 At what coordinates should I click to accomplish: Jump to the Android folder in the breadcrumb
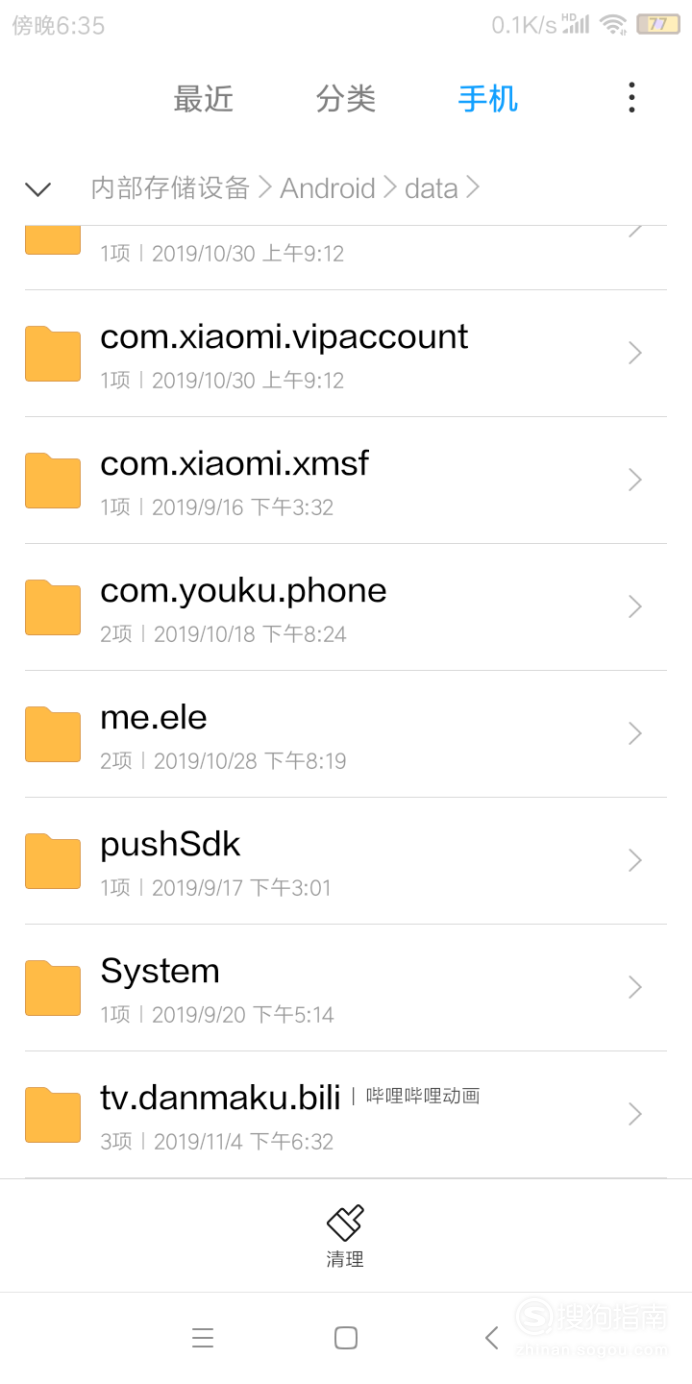[328, 188]
